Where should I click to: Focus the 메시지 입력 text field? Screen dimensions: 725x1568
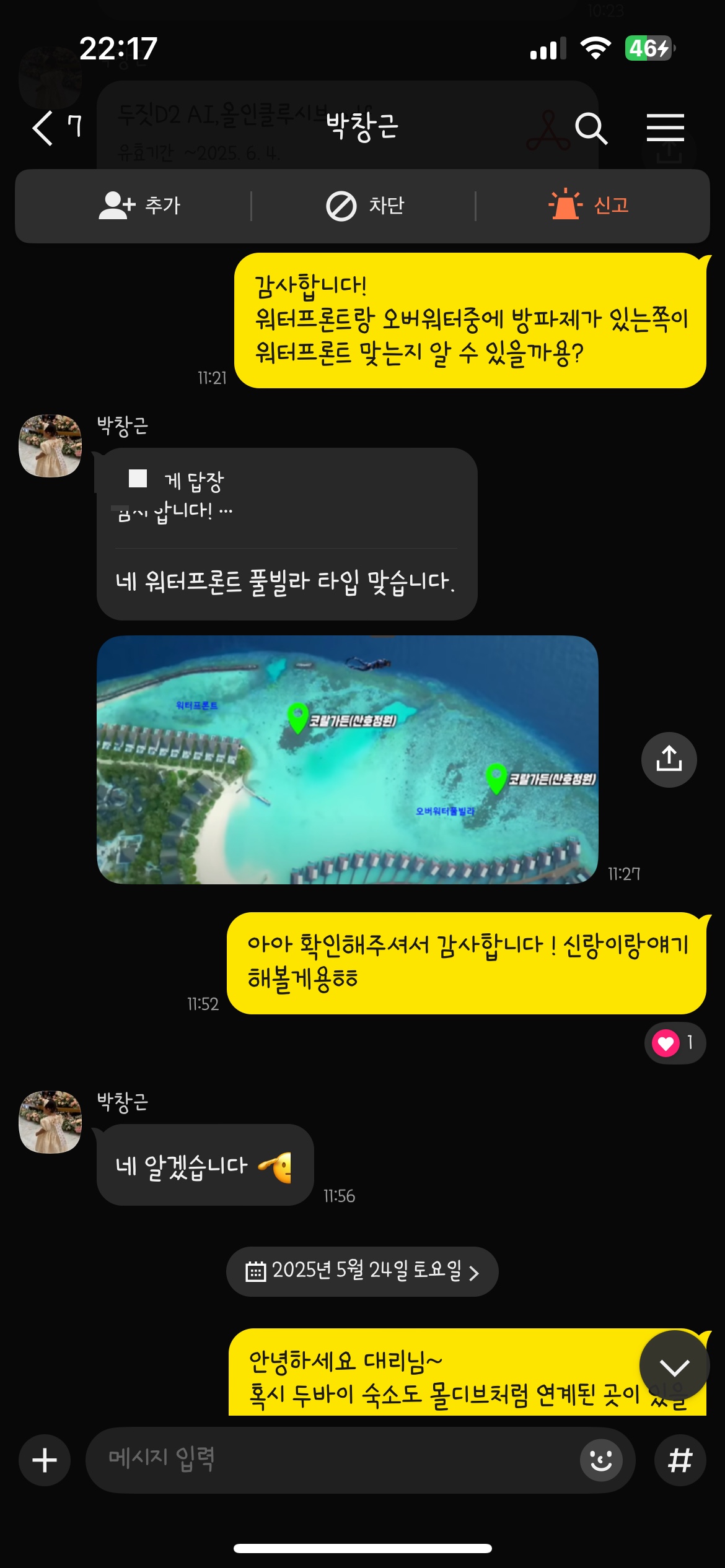pyautogui.click(x=335, y=1460)
